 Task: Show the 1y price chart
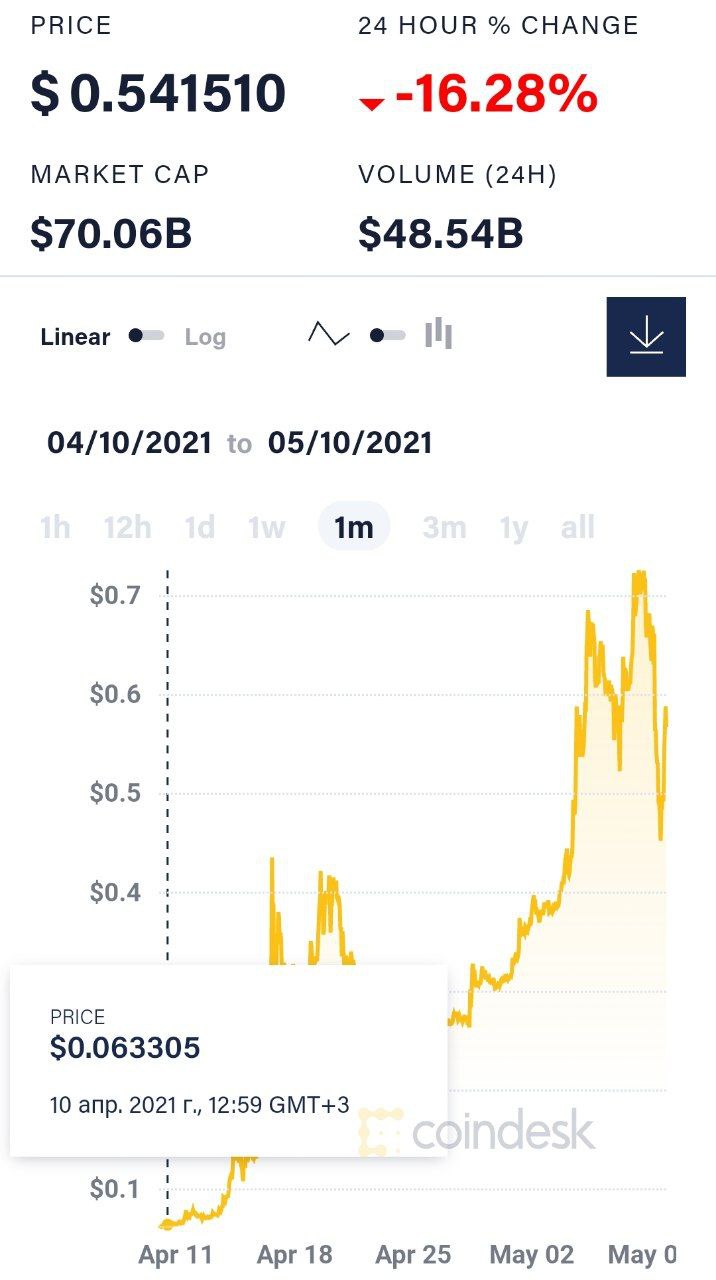coord(513,527)
